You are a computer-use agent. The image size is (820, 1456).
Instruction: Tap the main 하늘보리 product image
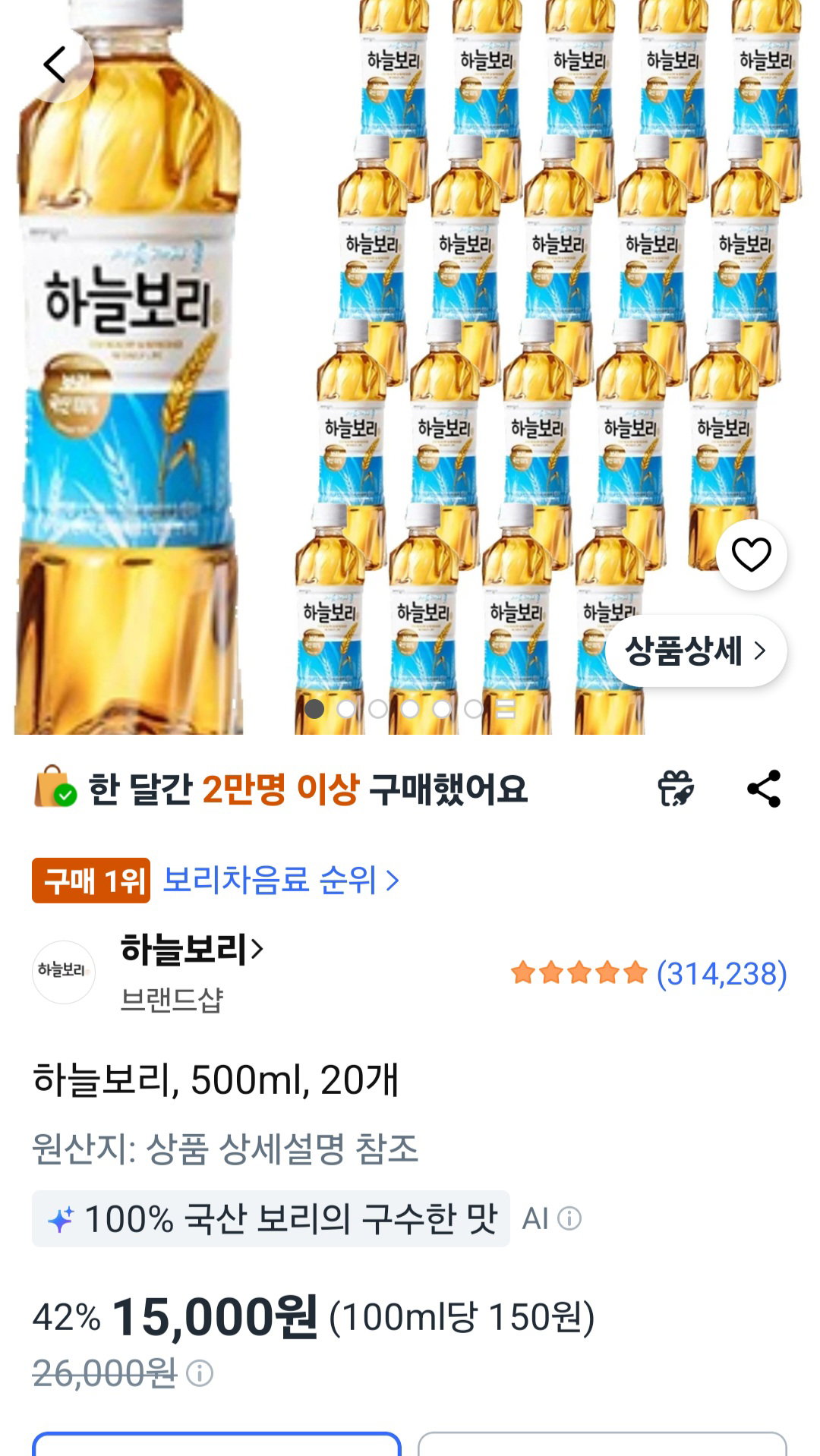(x=410, y=367)
